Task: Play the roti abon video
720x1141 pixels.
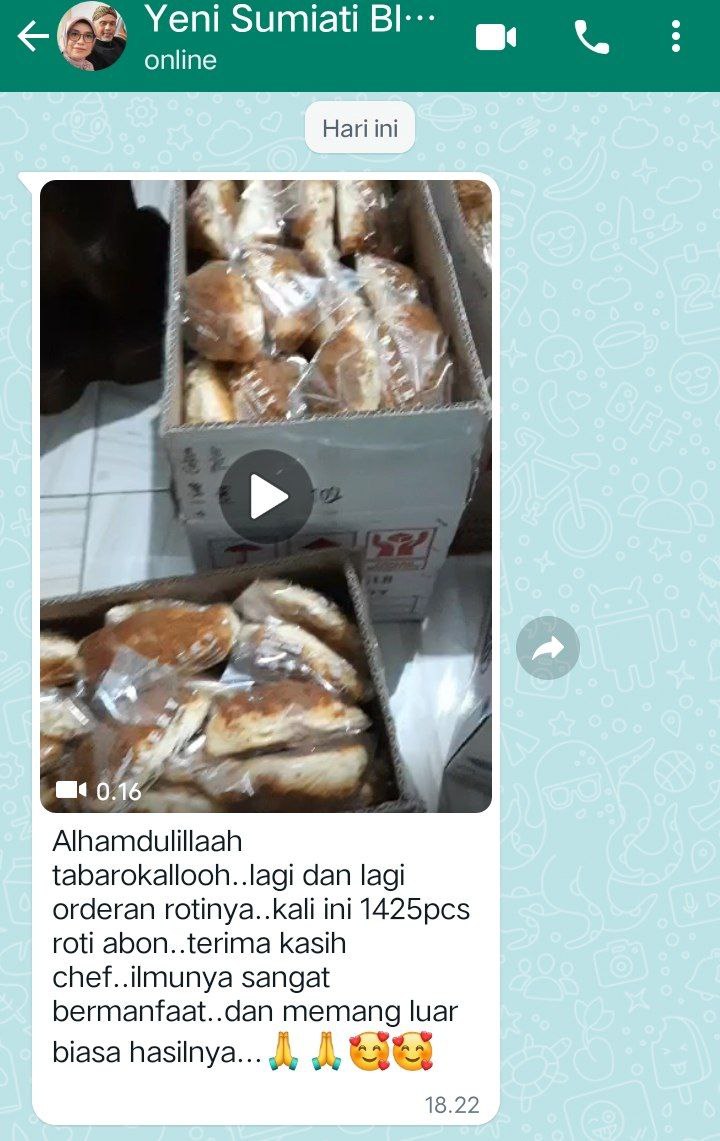Action: coord(266,497)
